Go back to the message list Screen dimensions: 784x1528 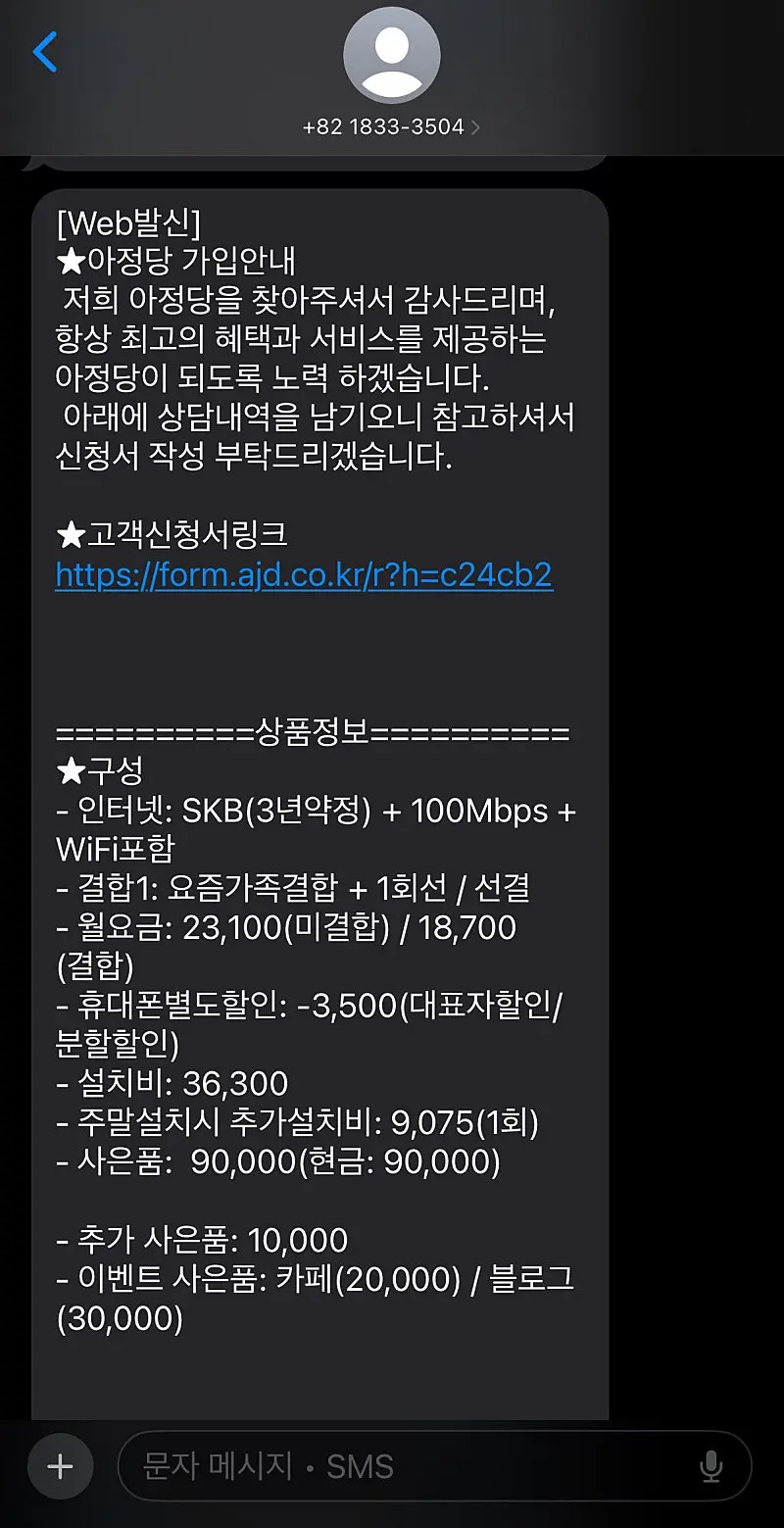(x=45, y=53)
